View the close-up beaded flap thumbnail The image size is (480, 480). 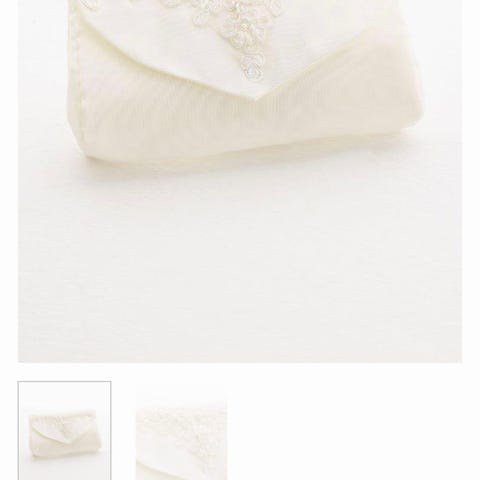[182, 430]
